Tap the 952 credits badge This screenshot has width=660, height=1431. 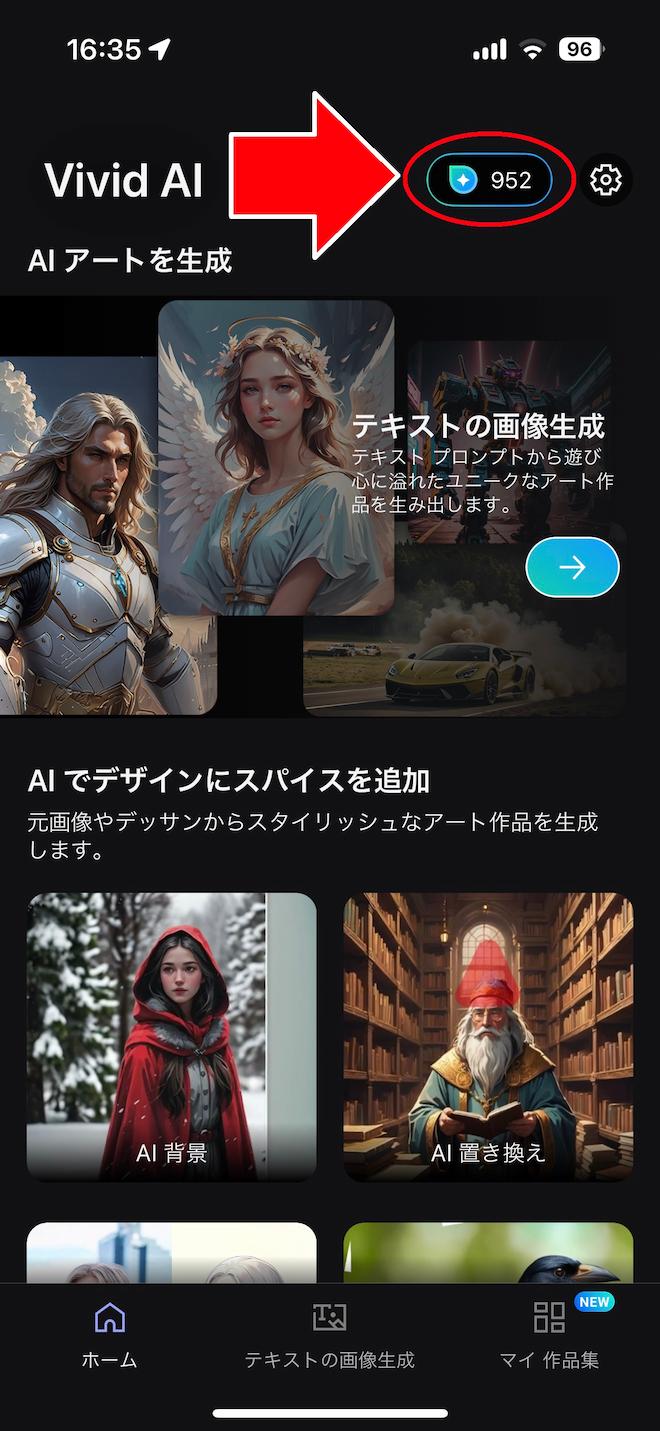[x=490, y=180]
